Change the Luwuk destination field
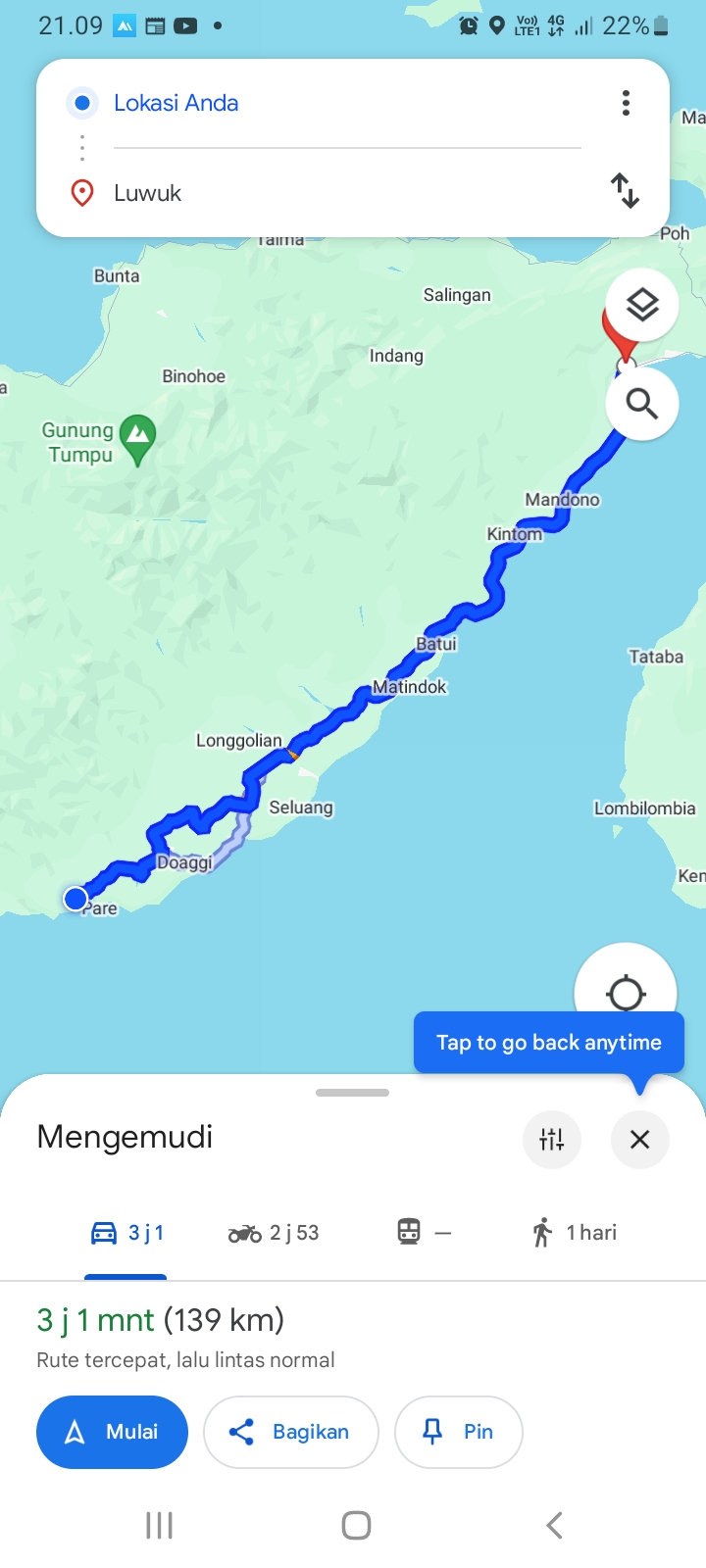The image size is (706, 1568). tap(347, 193)
